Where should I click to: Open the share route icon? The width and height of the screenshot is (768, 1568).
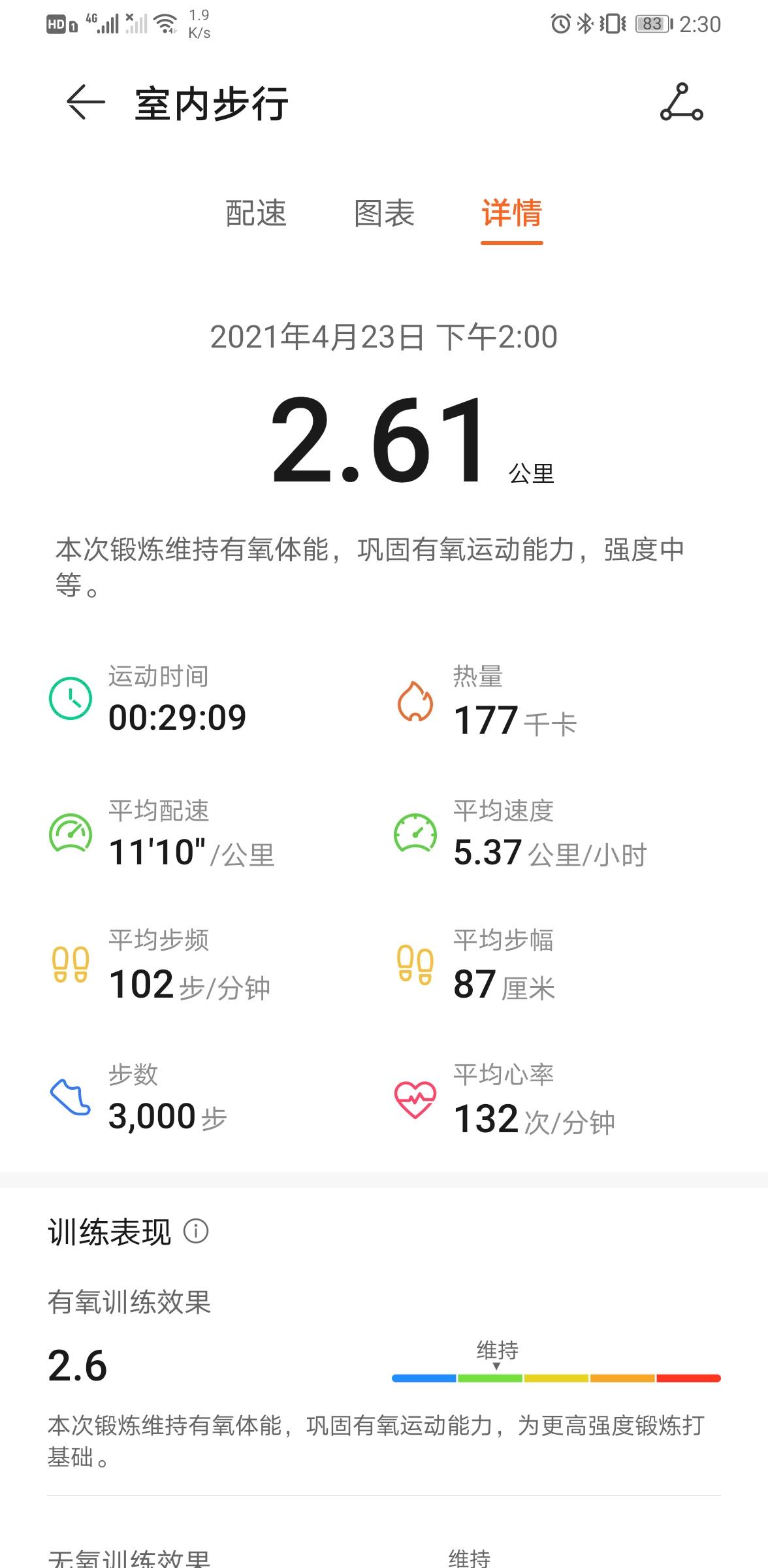pyautogui.click(x=681, y=103)
